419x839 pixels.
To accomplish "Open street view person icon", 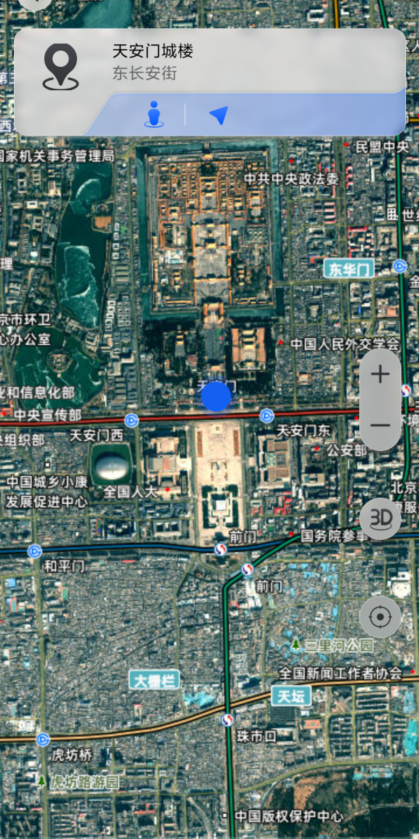I will [154, 114].
